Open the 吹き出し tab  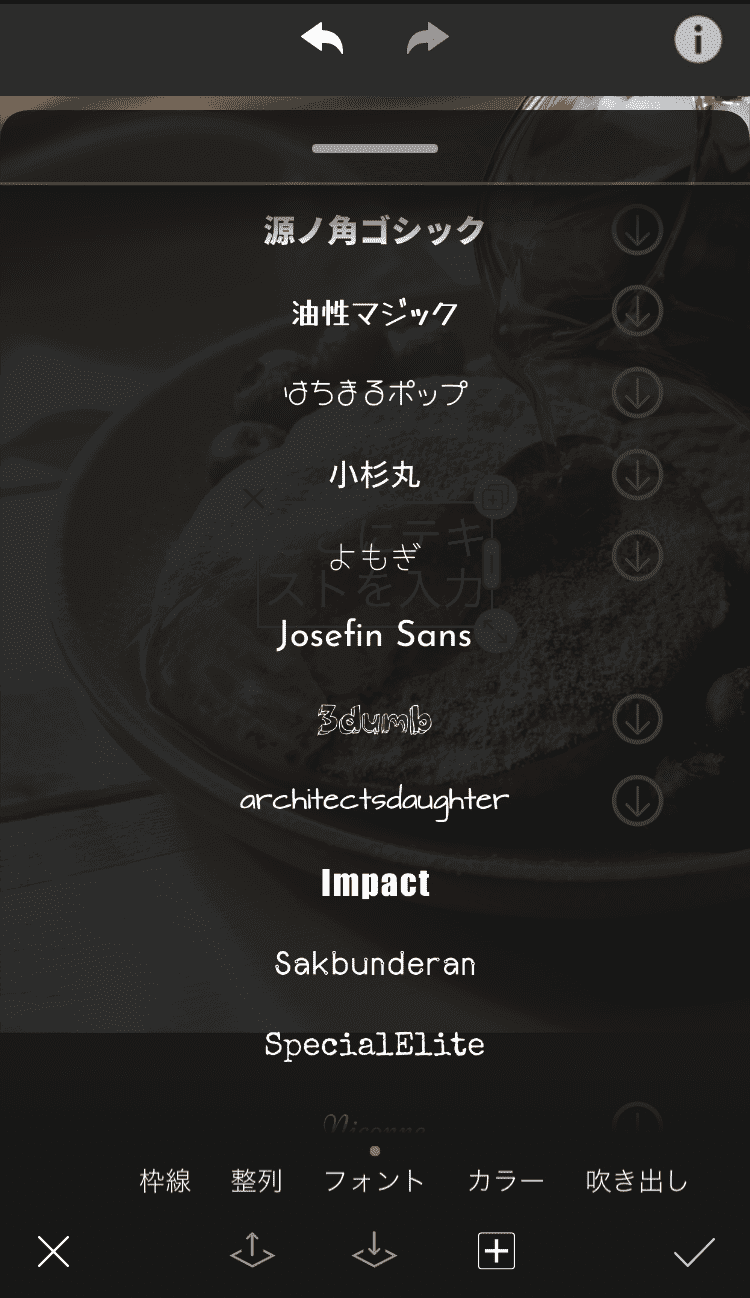tap(637, 1181)
